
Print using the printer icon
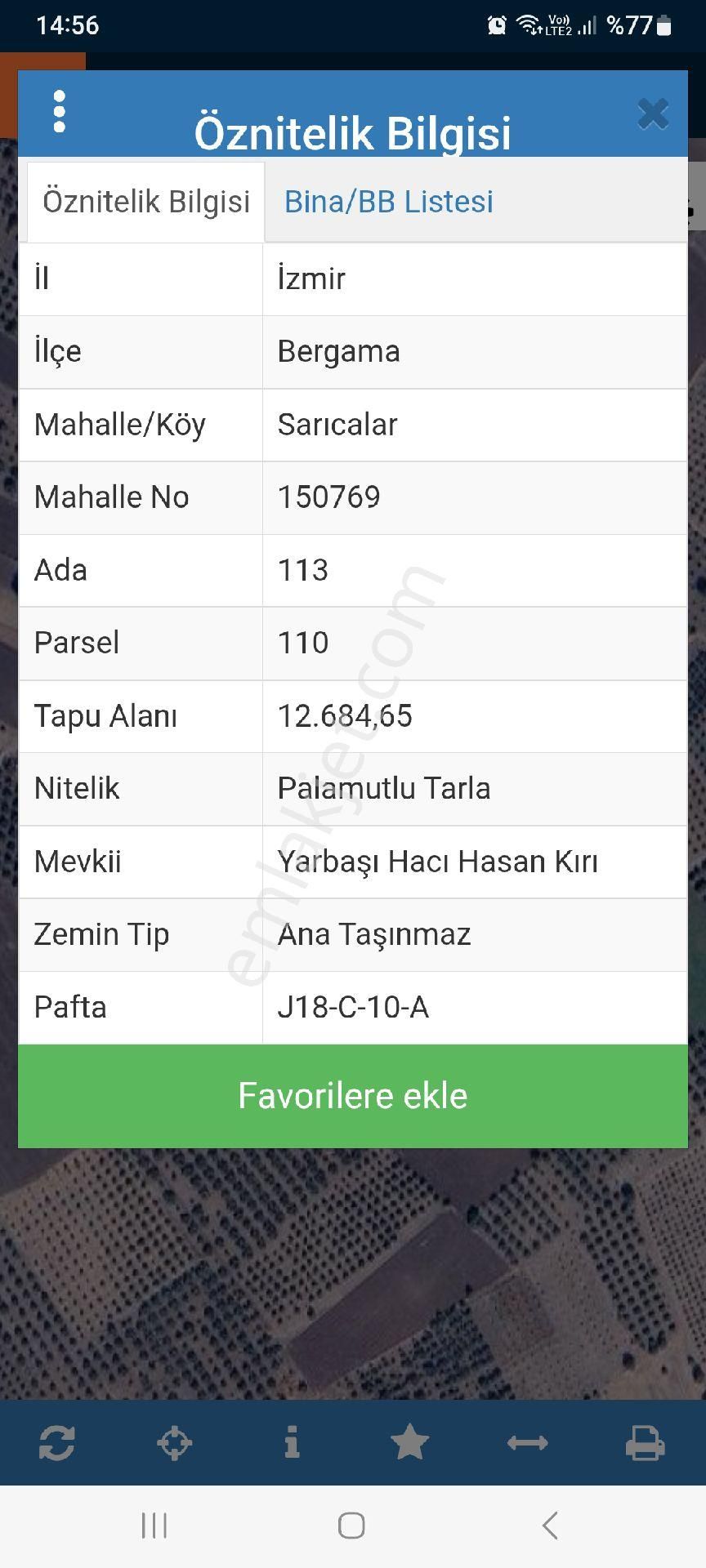click(645, 1443)
